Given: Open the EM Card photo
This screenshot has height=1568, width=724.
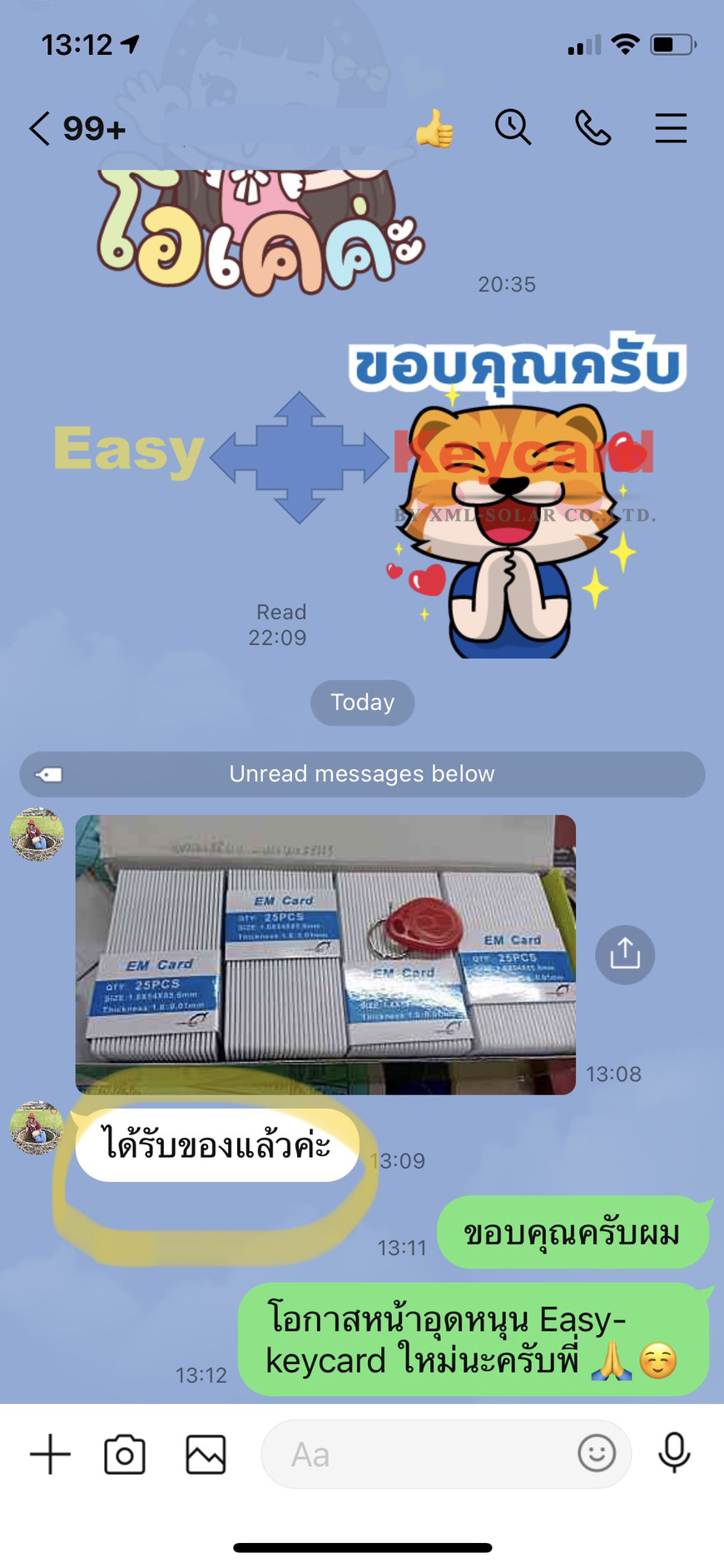Looking at the screenshot, I should (x=325, y=954).
